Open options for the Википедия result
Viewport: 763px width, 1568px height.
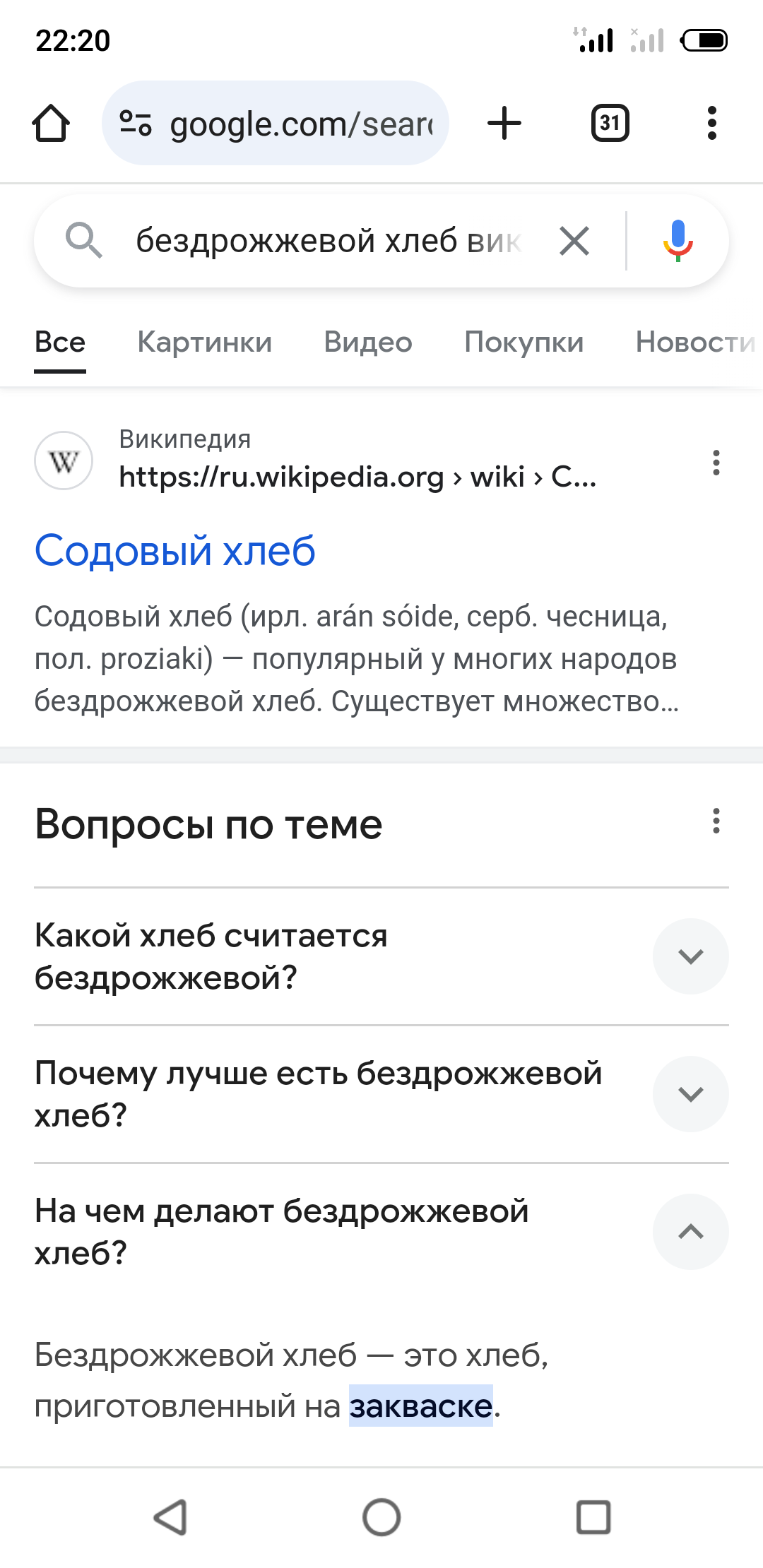click(x=716, y=463)
